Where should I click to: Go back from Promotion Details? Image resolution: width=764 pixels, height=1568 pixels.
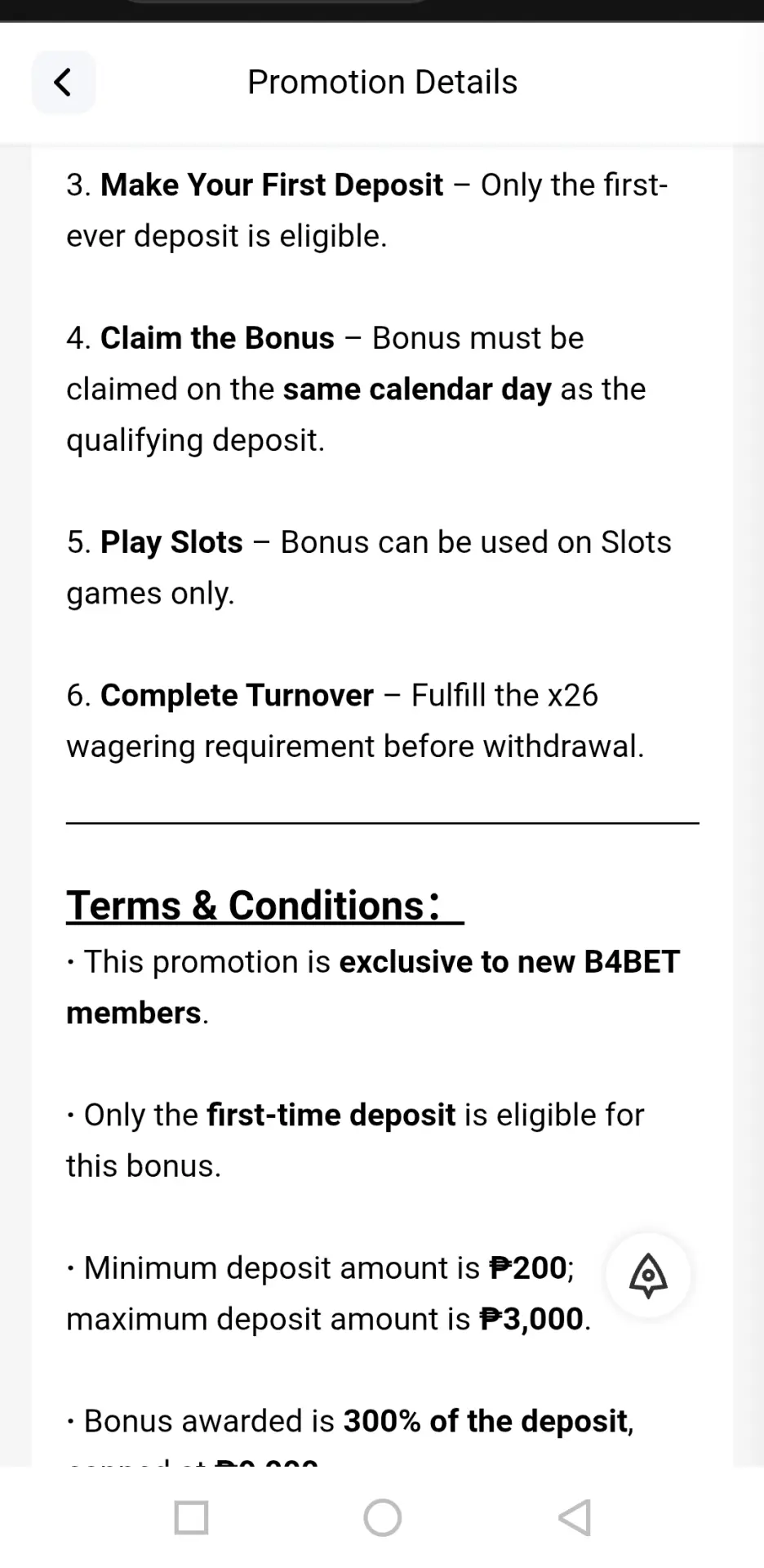pos(63,82)
